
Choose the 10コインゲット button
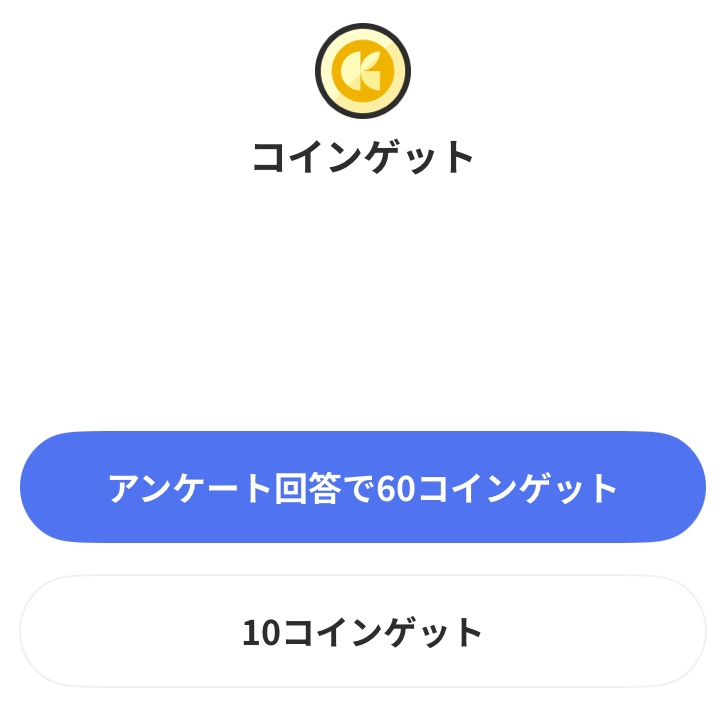362,632
